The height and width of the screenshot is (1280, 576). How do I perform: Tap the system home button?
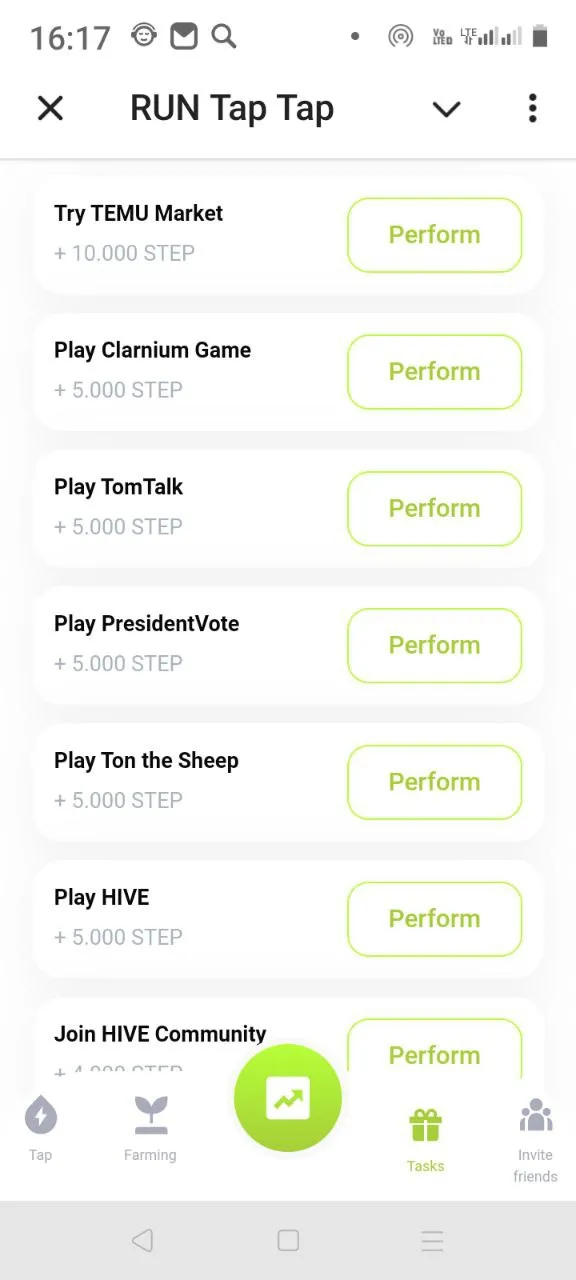288,1241
